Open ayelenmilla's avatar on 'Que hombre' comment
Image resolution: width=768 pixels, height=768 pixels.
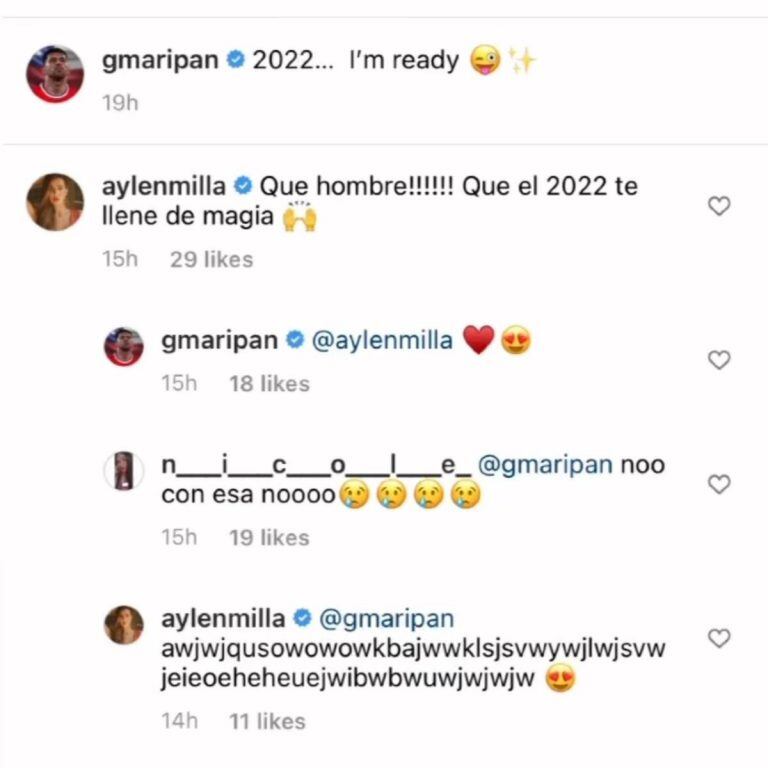[x=55, y=201]
